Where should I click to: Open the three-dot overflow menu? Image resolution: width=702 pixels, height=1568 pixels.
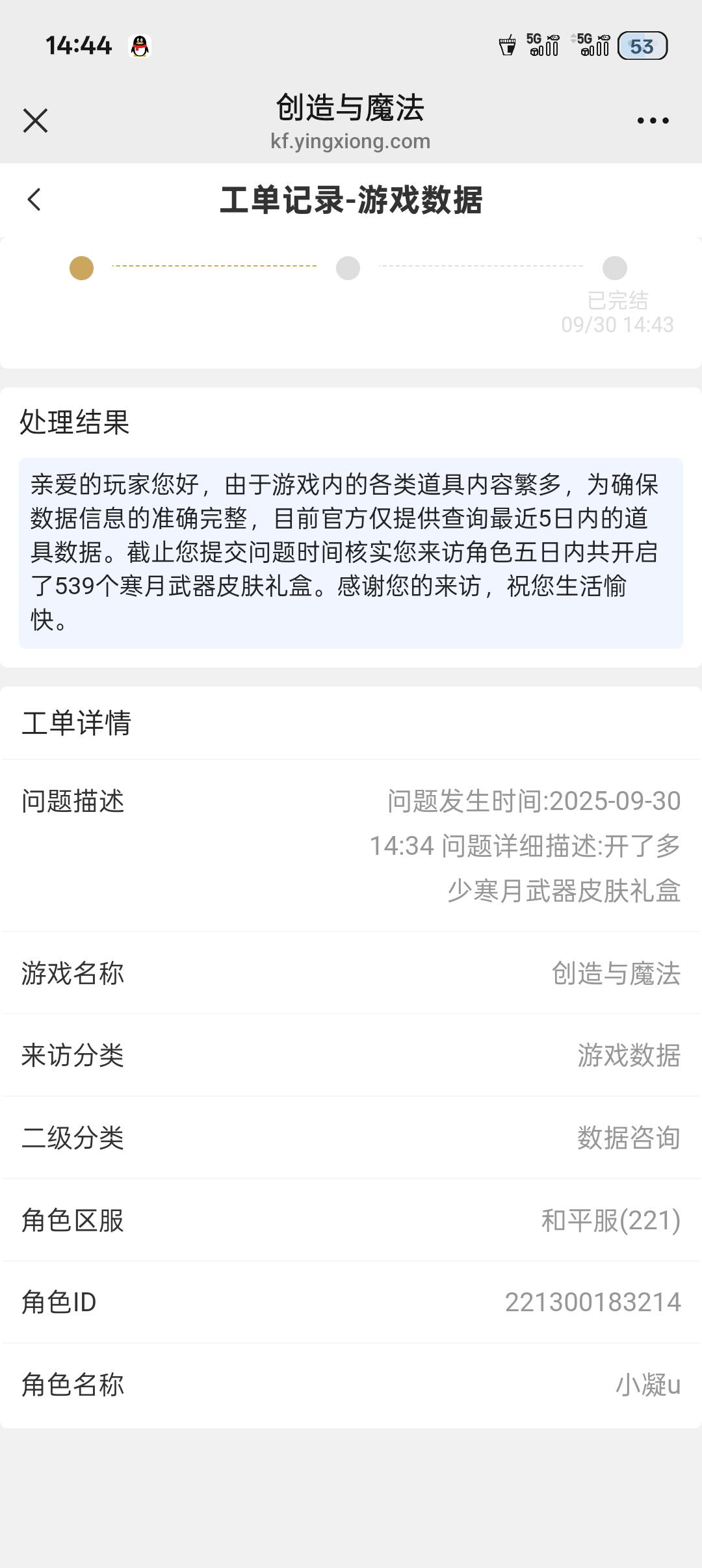coord(653,121)
